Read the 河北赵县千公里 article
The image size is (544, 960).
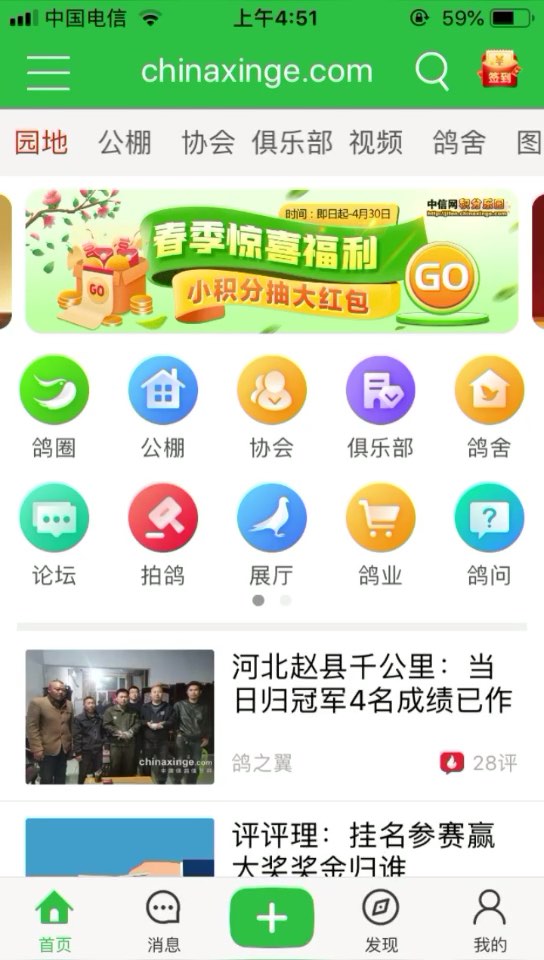coord(272,717)
